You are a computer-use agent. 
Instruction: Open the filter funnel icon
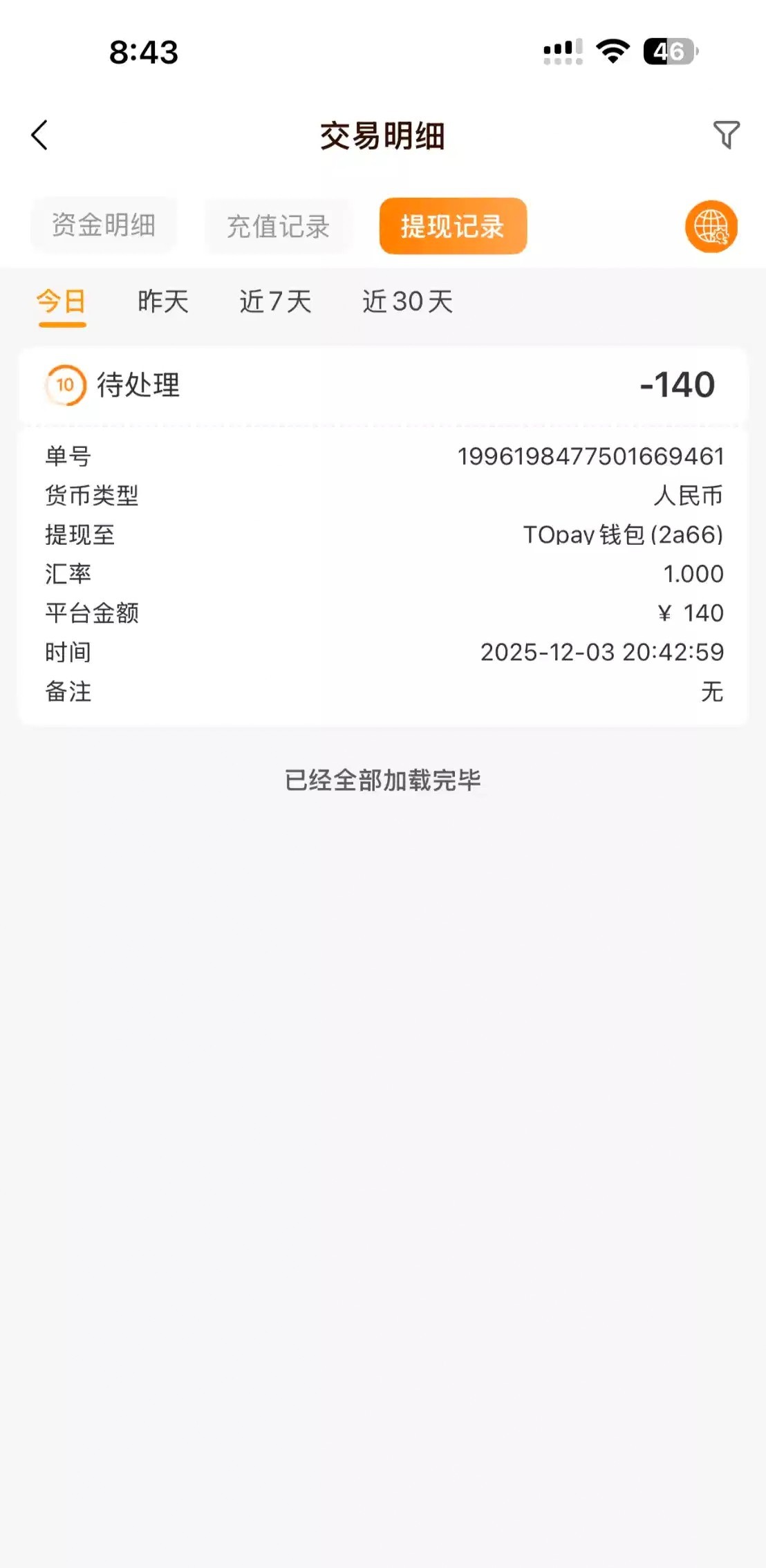pos(726,135)
